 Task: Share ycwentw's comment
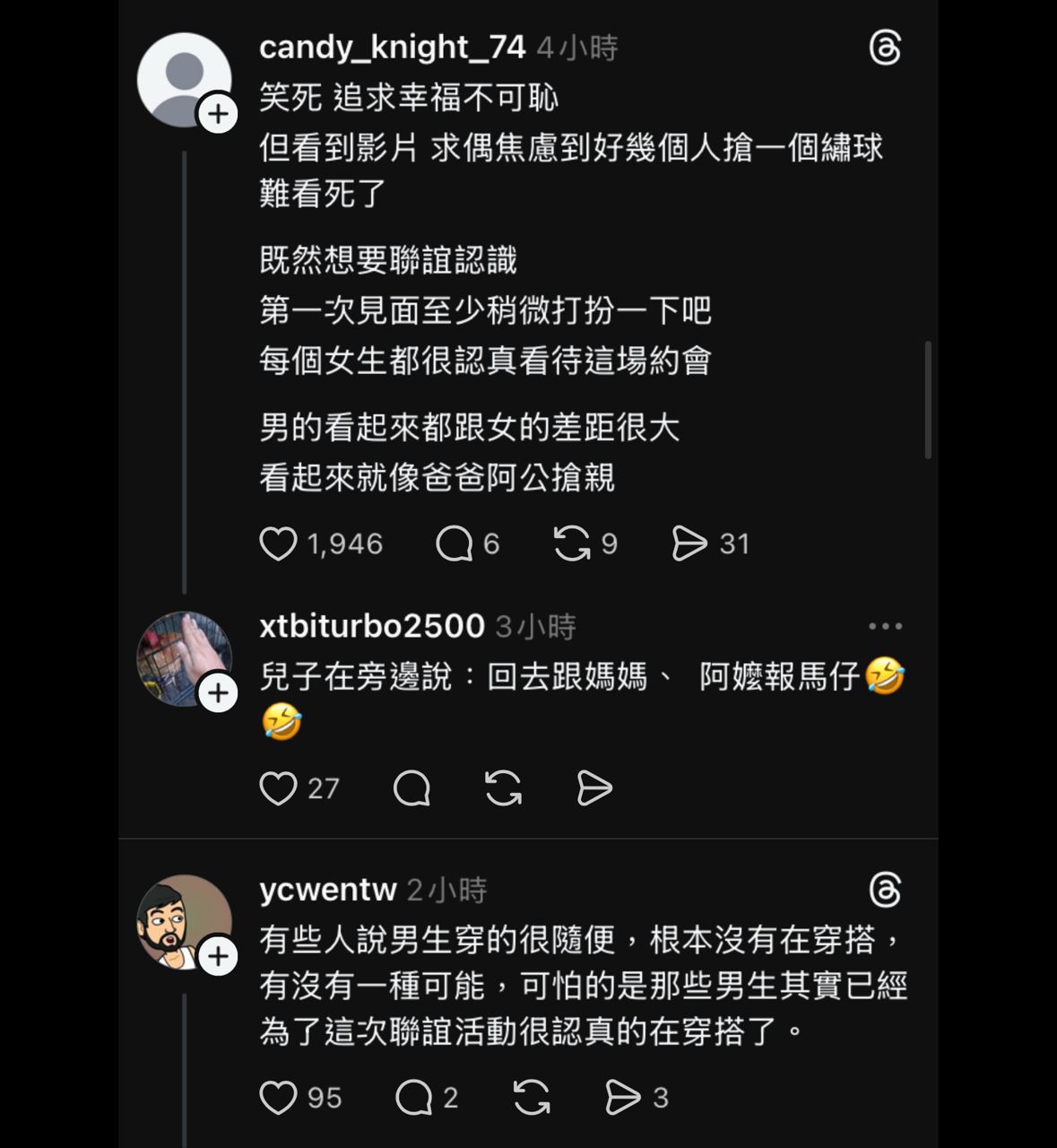623,1097
